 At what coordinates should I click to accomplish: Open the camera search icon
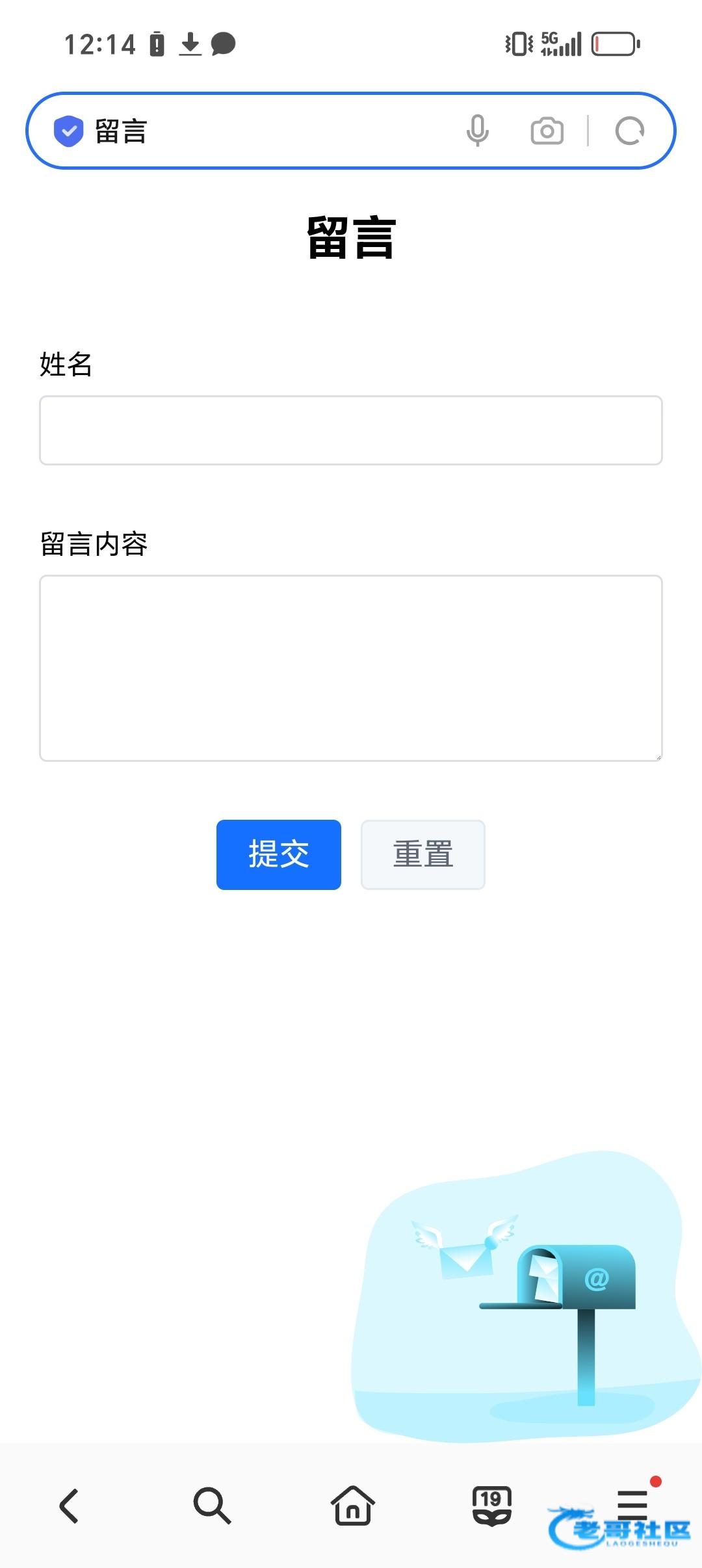547,131
